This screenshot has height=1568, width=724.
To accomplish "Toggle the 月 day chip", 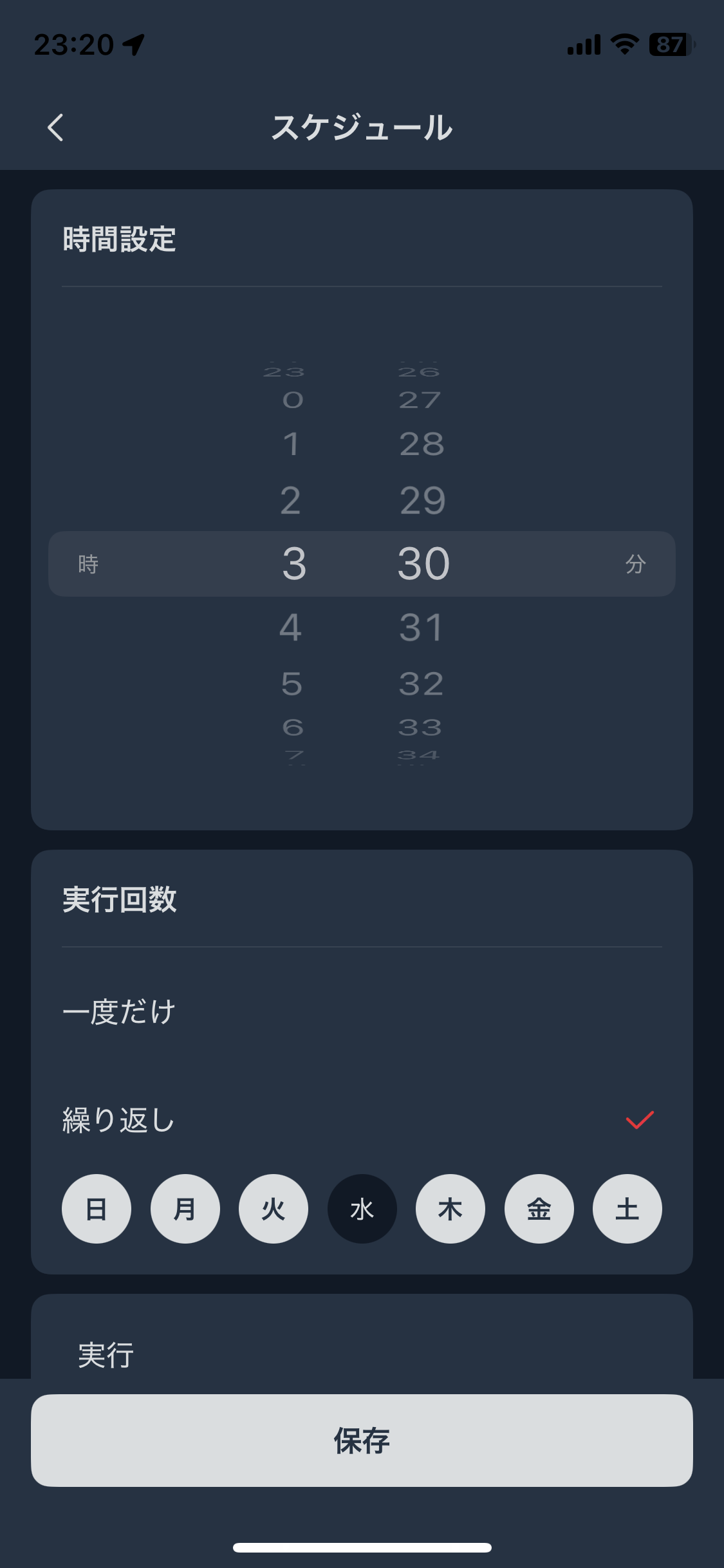I will tap(185, 1209).
